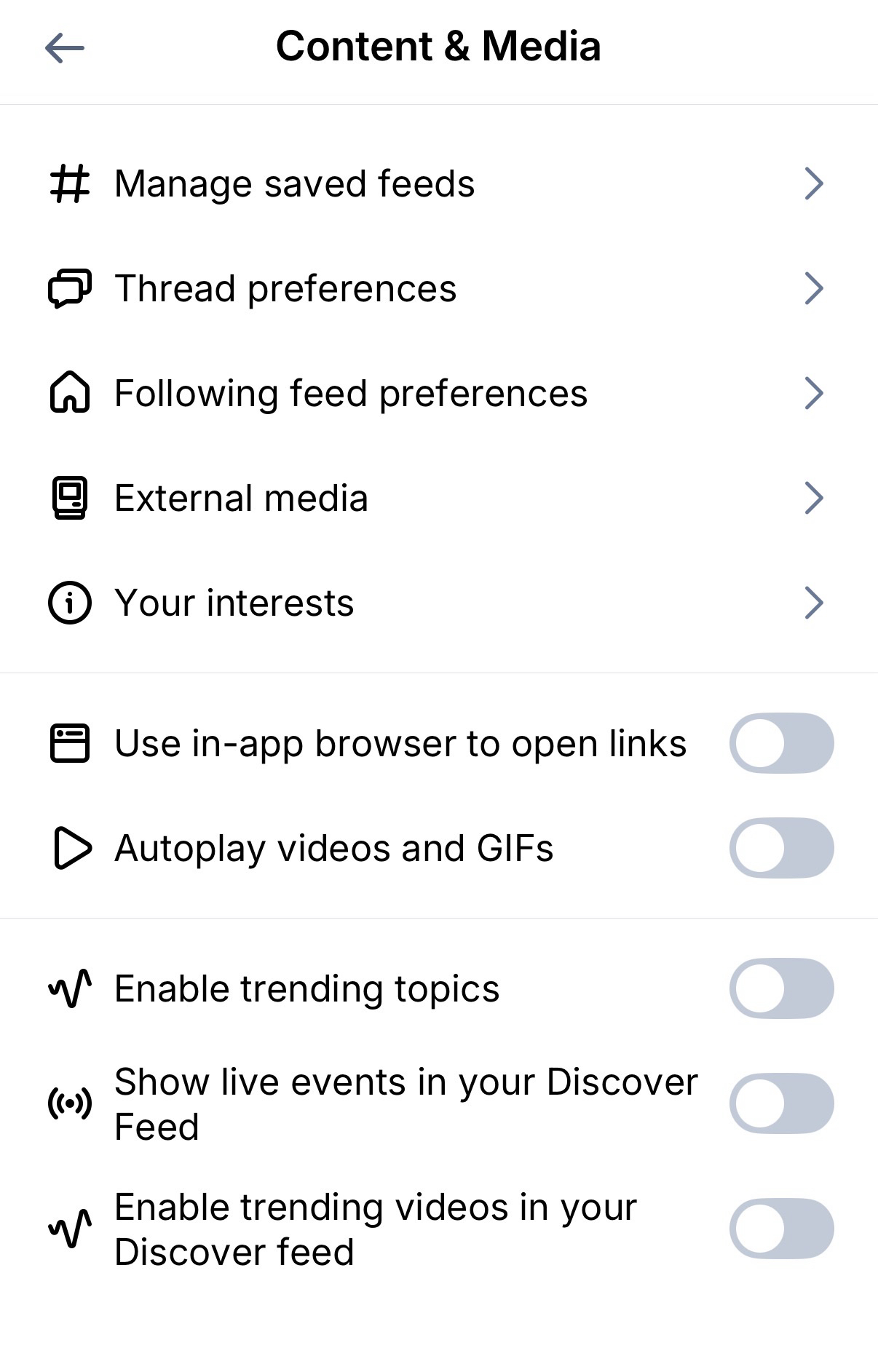878x1372 pixels.
Task: Go back from Content & Media
Action: [65, 49]
